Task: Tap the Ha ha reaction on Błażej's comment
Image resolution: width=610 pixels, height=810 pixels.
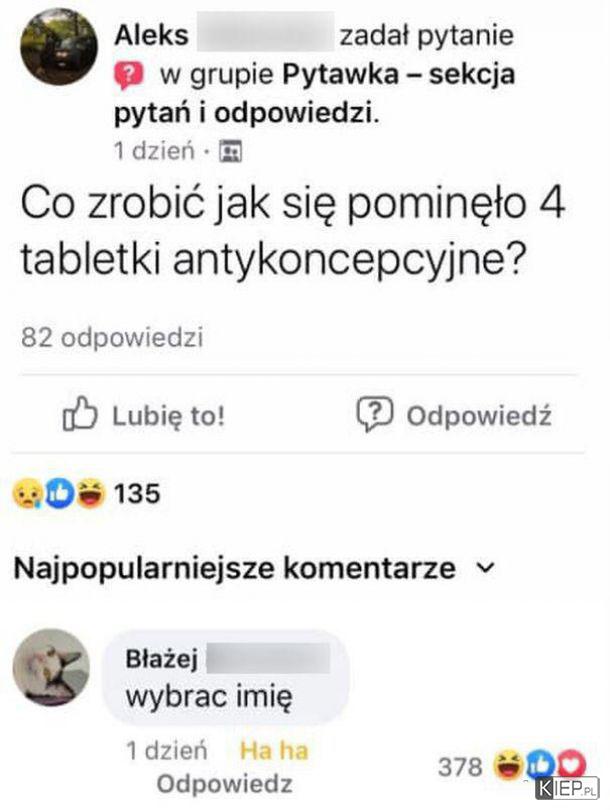Action: coord(273,750)
